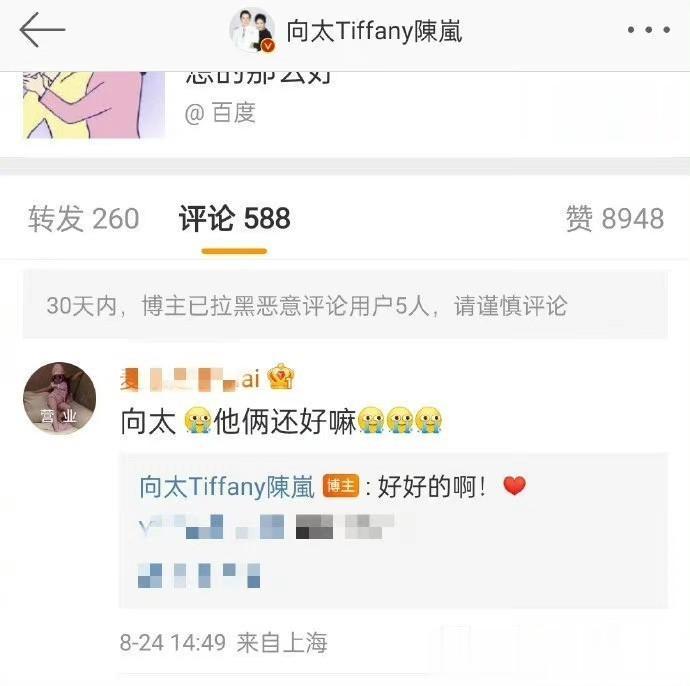Select the 评论 588 tab
The image size is (690, 686).
pos(234,219)
